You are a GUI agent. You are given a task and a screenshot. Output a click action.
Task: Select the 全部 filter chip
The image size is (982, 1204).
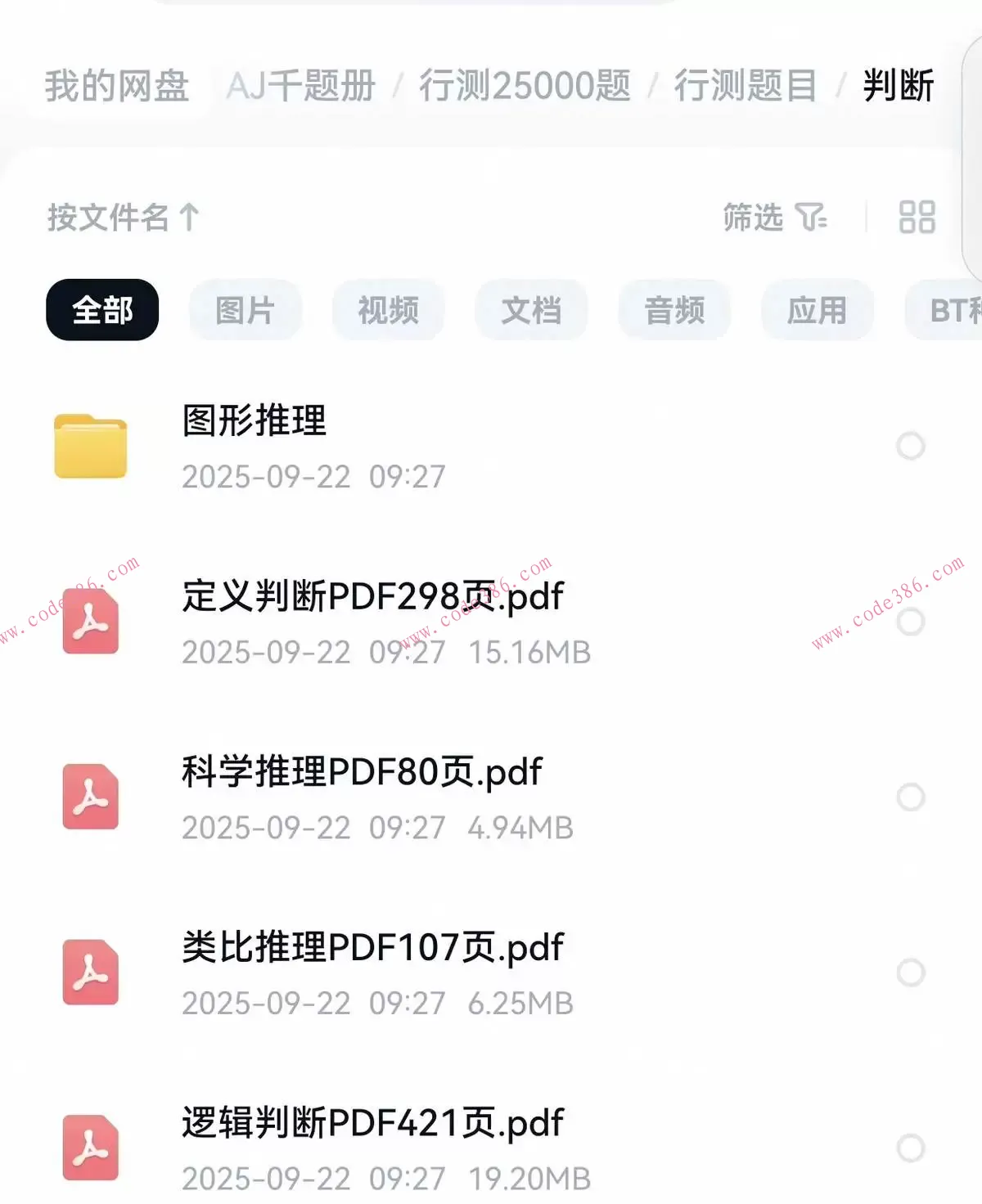(x=101, y=310)
